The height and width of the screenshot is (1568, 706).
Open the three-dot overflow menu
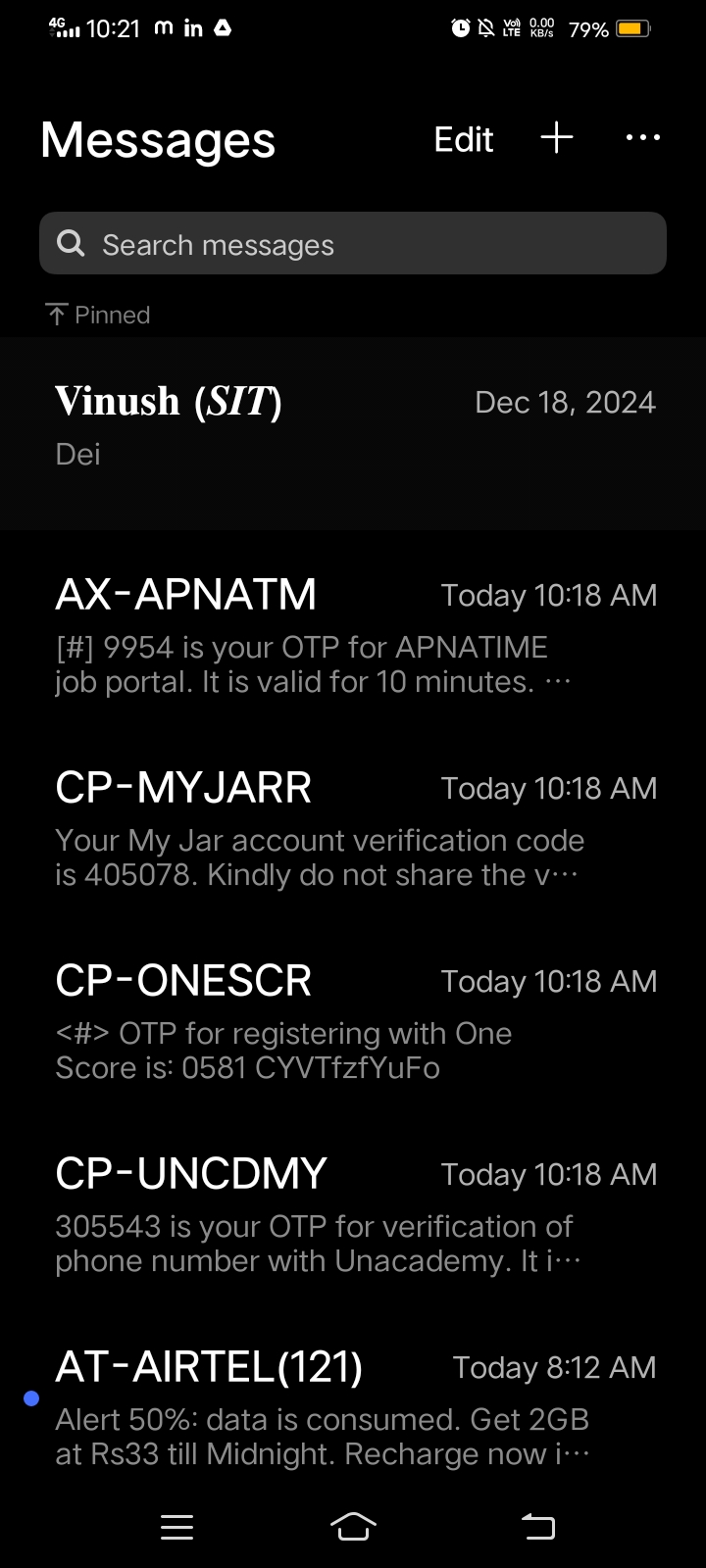(x=642, y=138)
